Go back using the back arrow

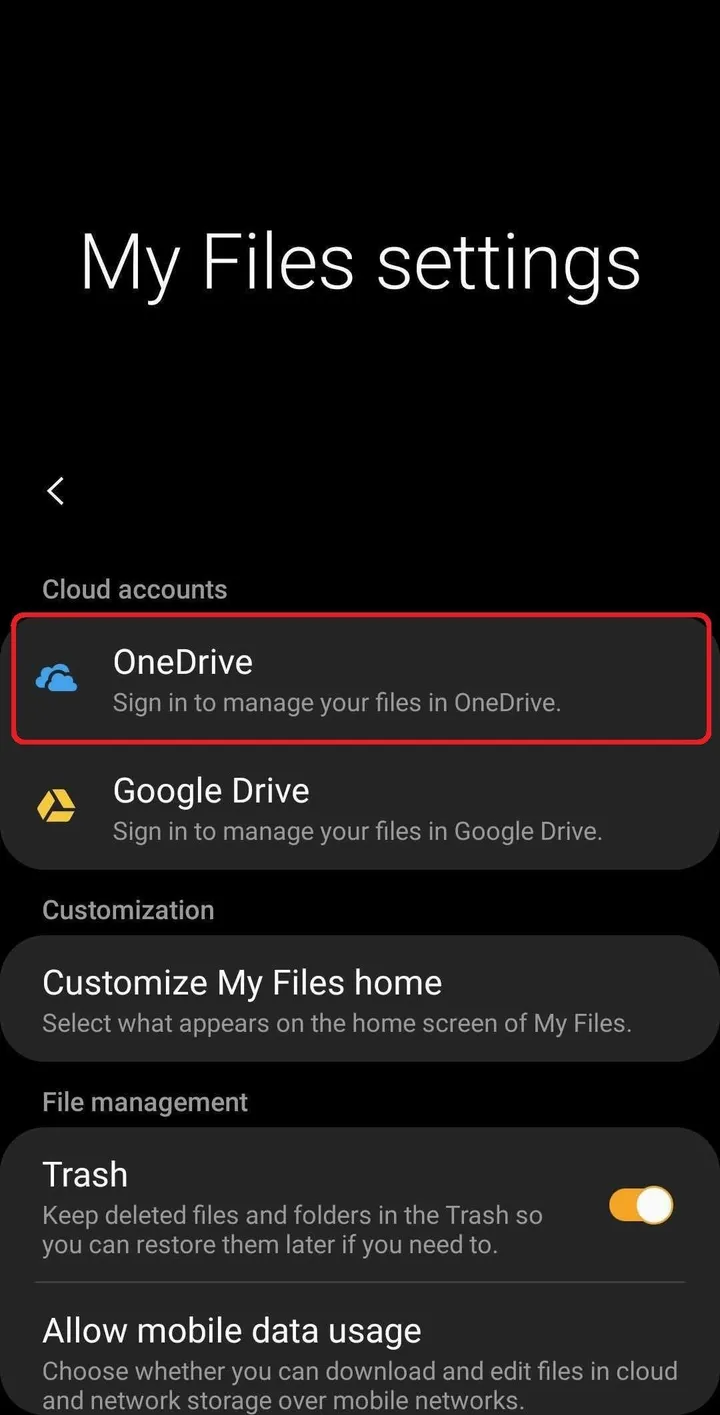(56, 491)
